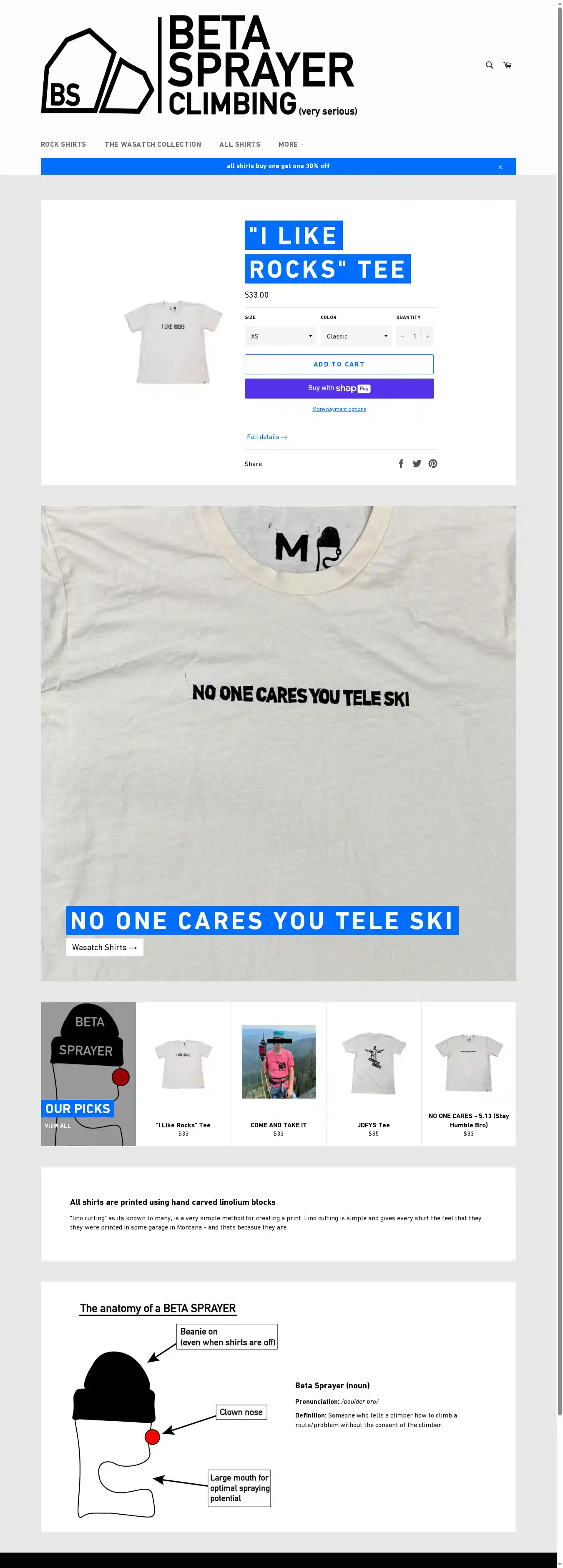Buy with Shop Pay
This screenshot has height=1568, width=563.
(x=339, y=388)
